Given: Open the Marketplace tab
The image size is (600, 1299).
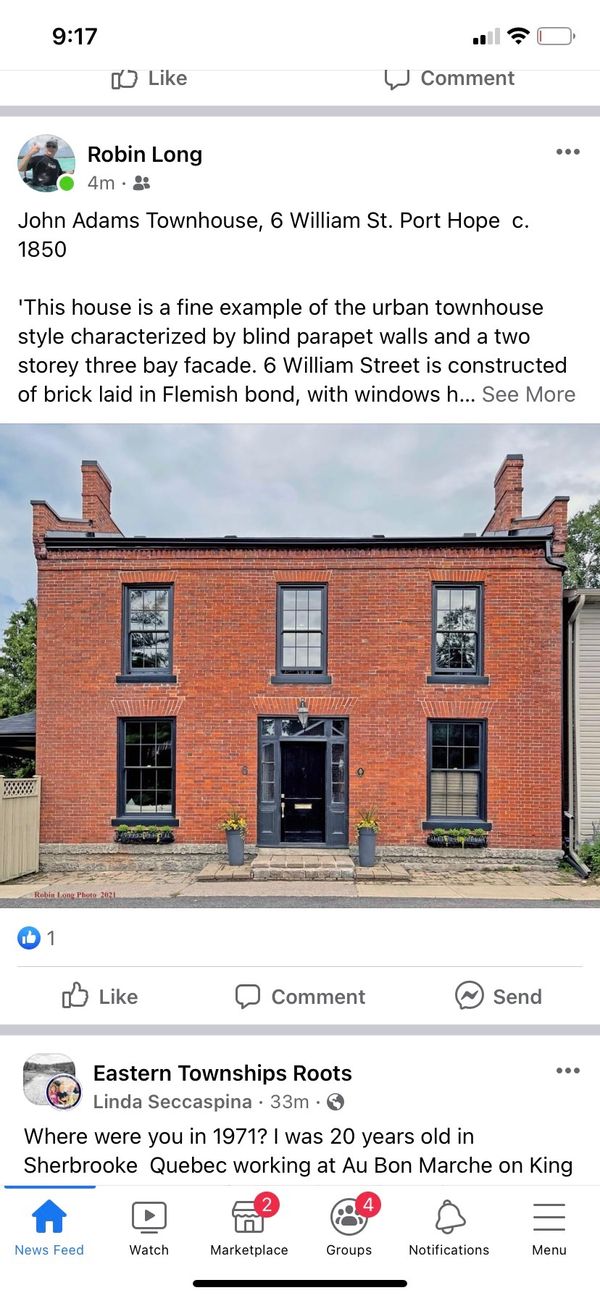Looking at the screenshot, I should tap(249, 1227).
